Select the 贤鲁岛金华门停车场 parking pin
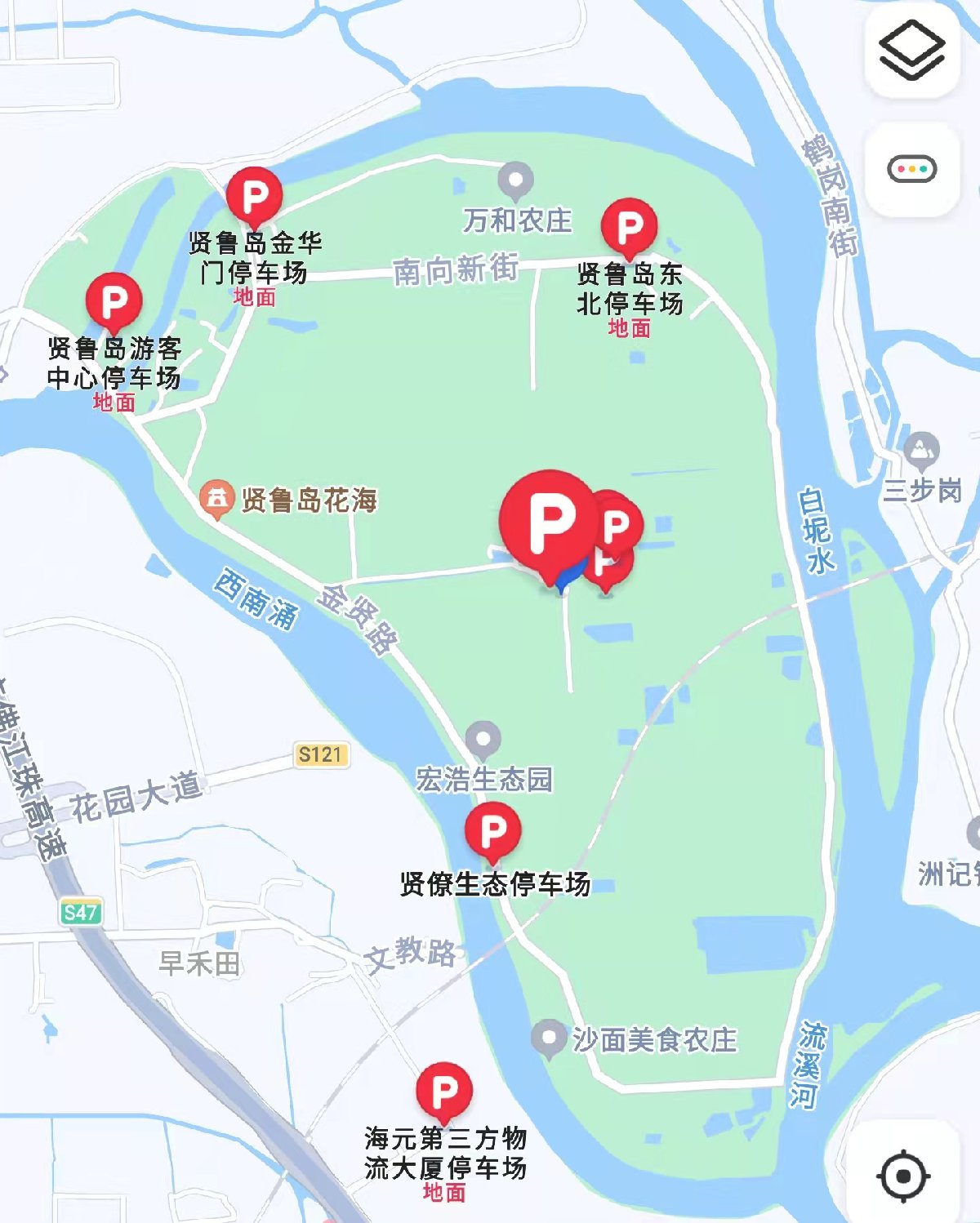The height and width of the screenshot is (1223, 980). [x=254, y=196]
